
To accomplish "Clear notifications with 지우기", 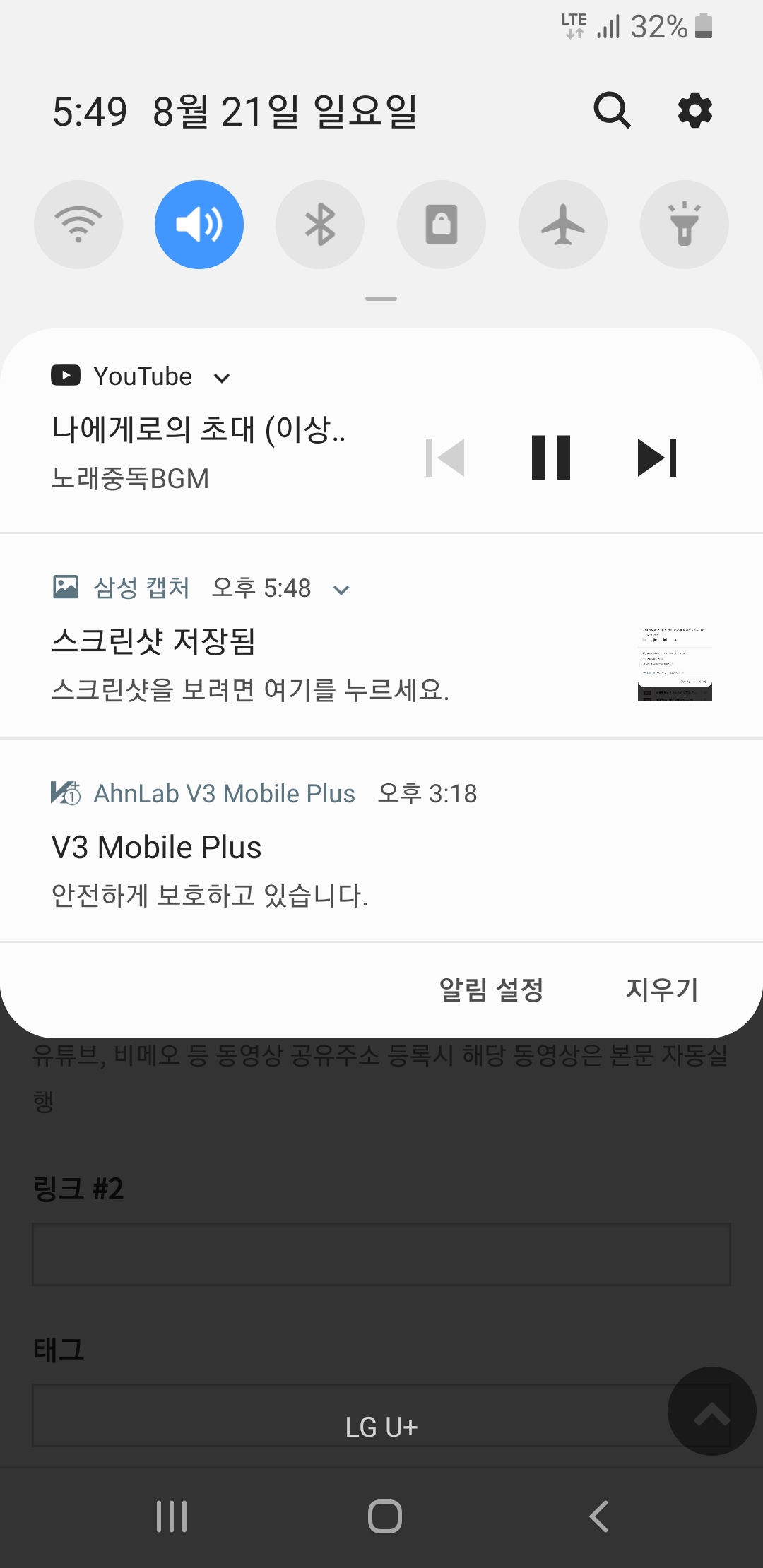I will (663, 990).
